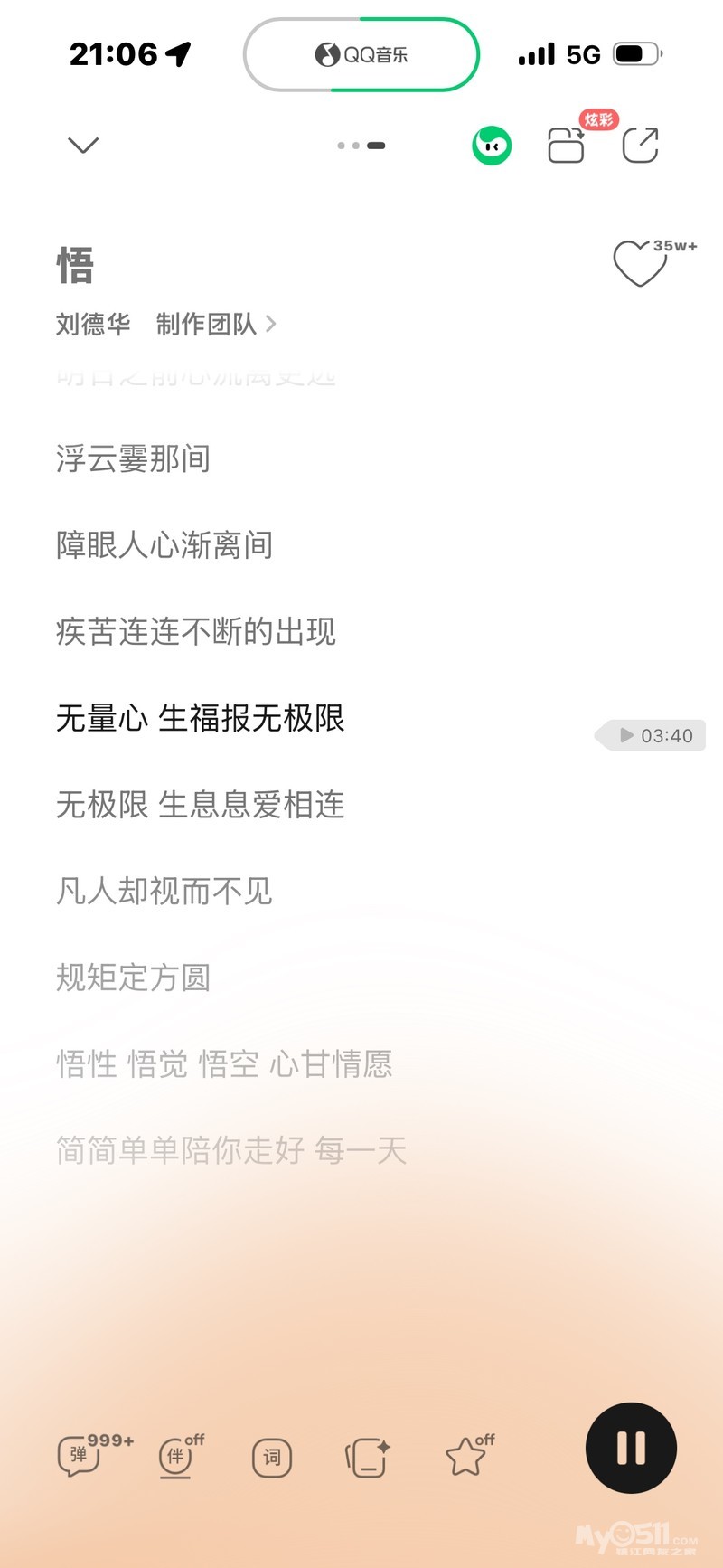Share the song 悟
723x1568 pixels.
640,145
